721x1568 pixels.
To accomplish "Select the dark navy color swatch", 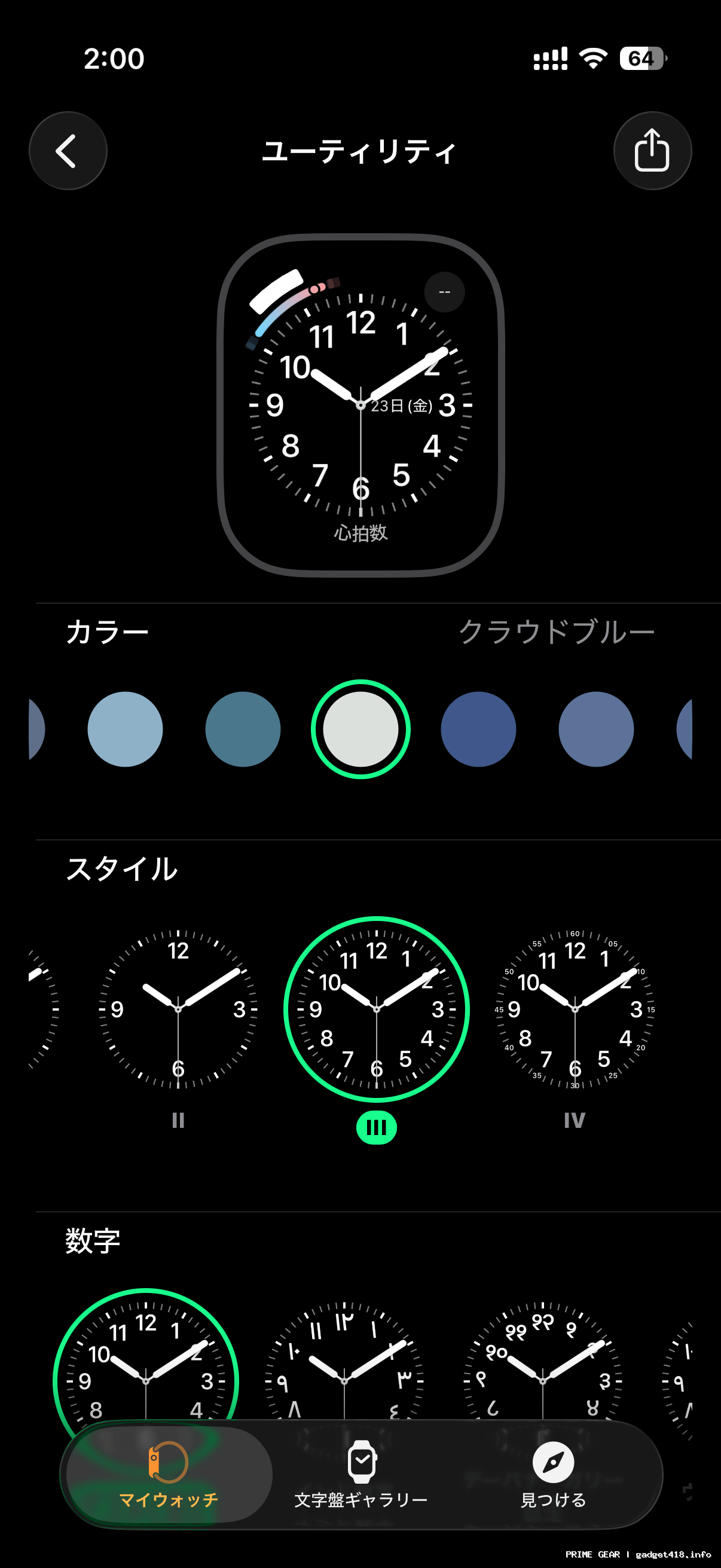I will tap(478, 728).
